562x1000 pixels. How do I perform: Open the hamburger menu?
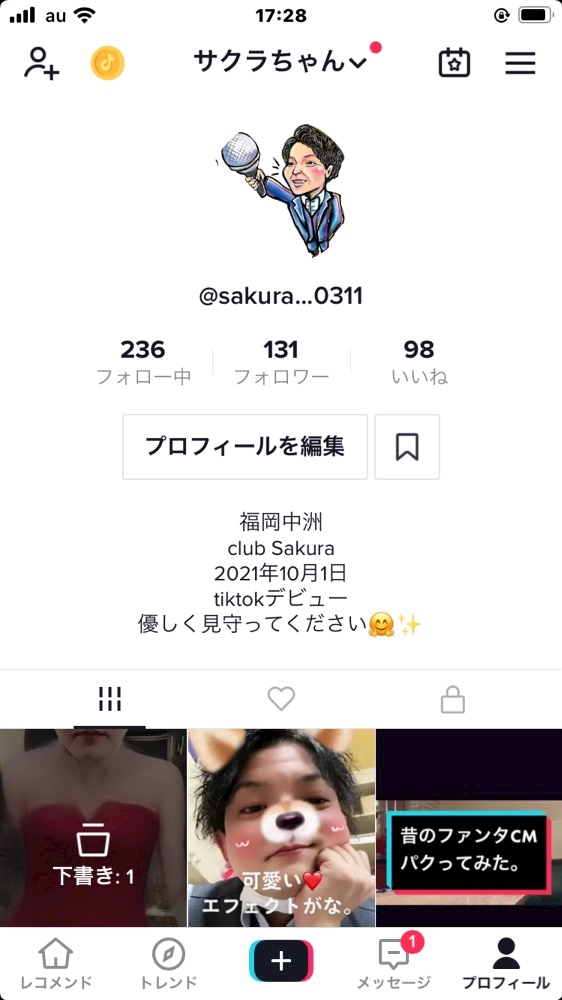coord(520,63)
